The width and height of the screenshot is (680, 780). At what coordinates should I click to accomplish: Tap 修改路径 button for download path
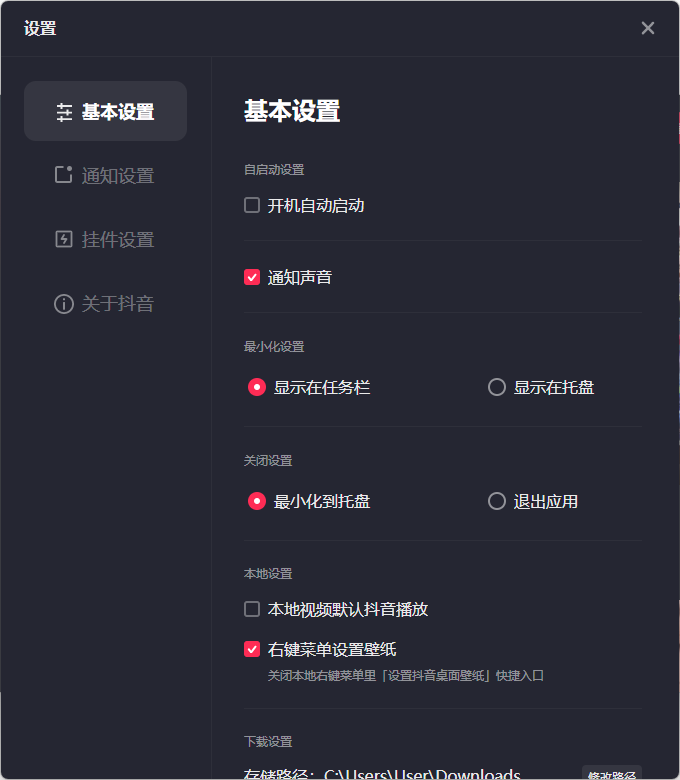tap(611, 773)
